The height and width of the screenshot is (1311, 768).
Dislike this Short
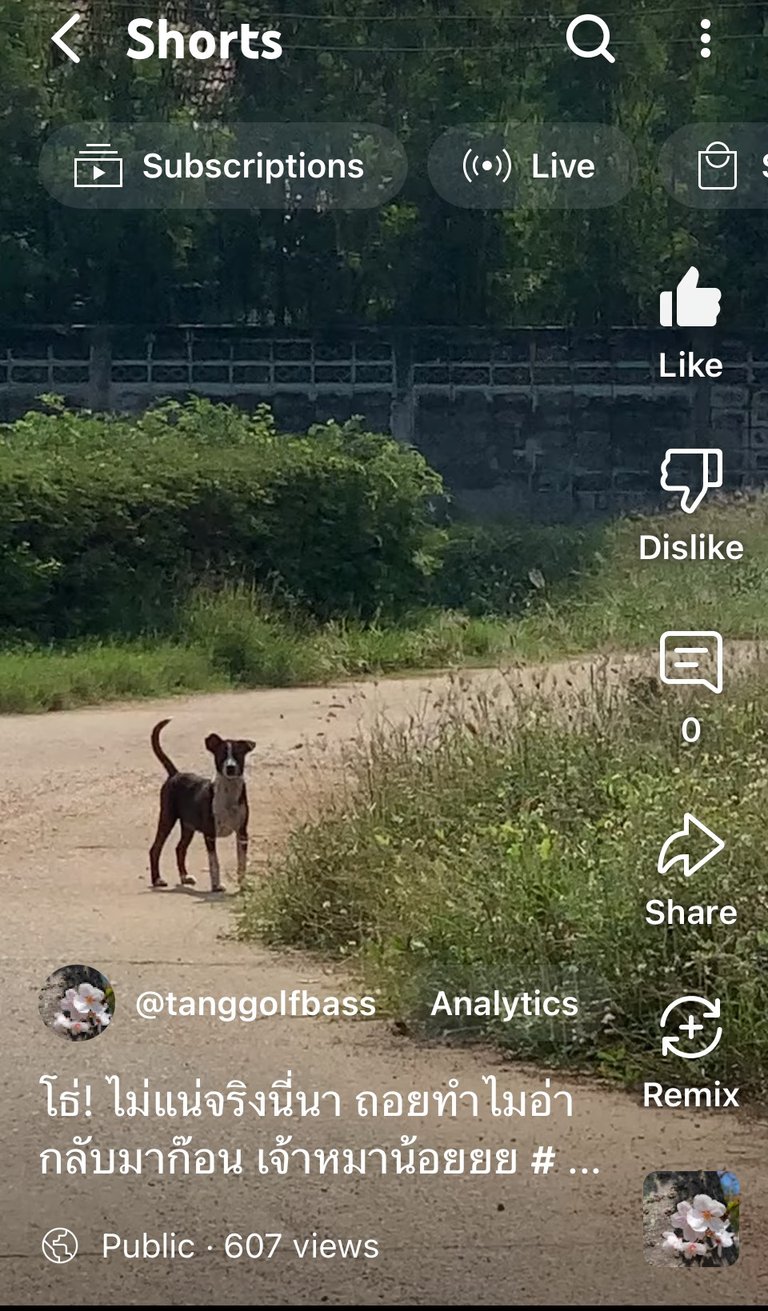pos(691,505)
